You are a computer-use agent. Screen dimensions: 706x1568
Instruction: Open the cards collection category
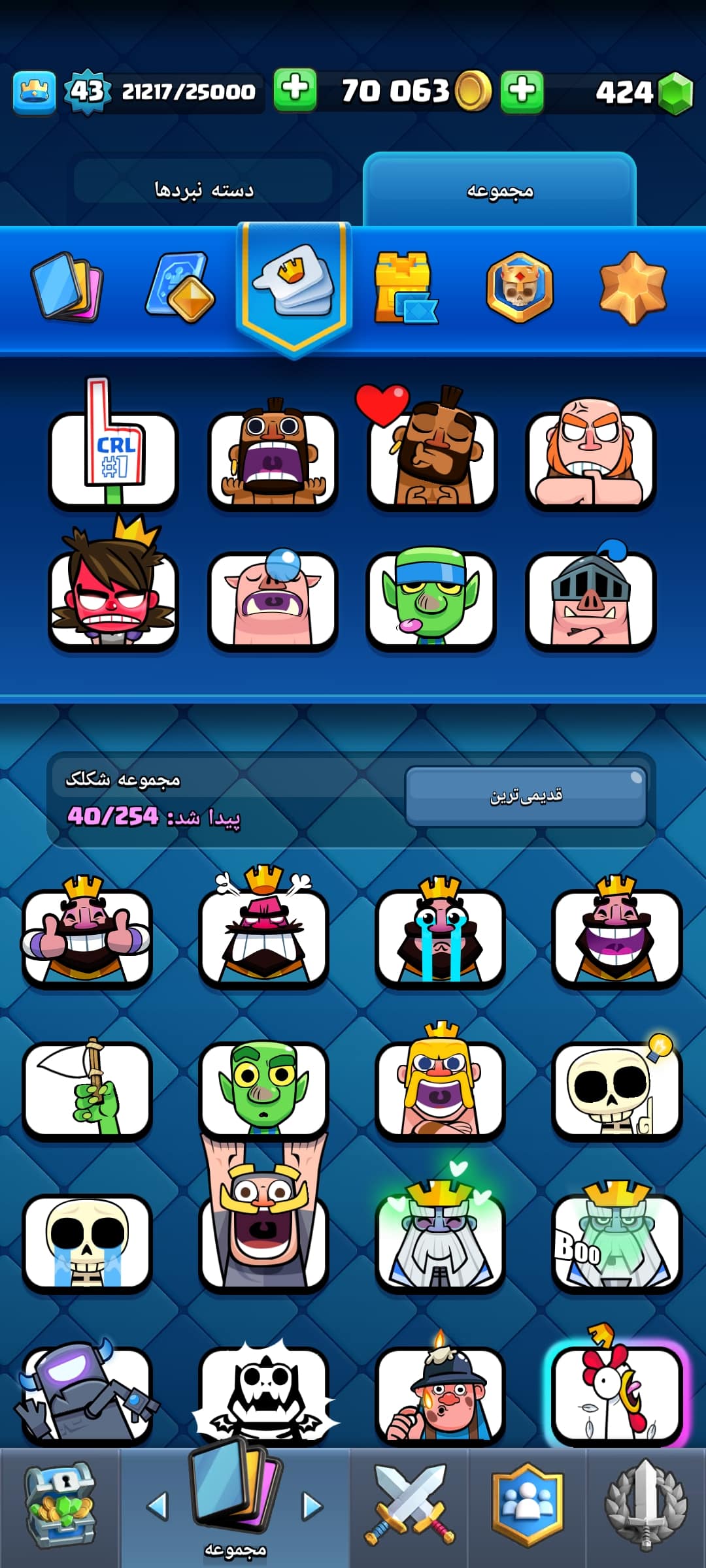[67, 287]
